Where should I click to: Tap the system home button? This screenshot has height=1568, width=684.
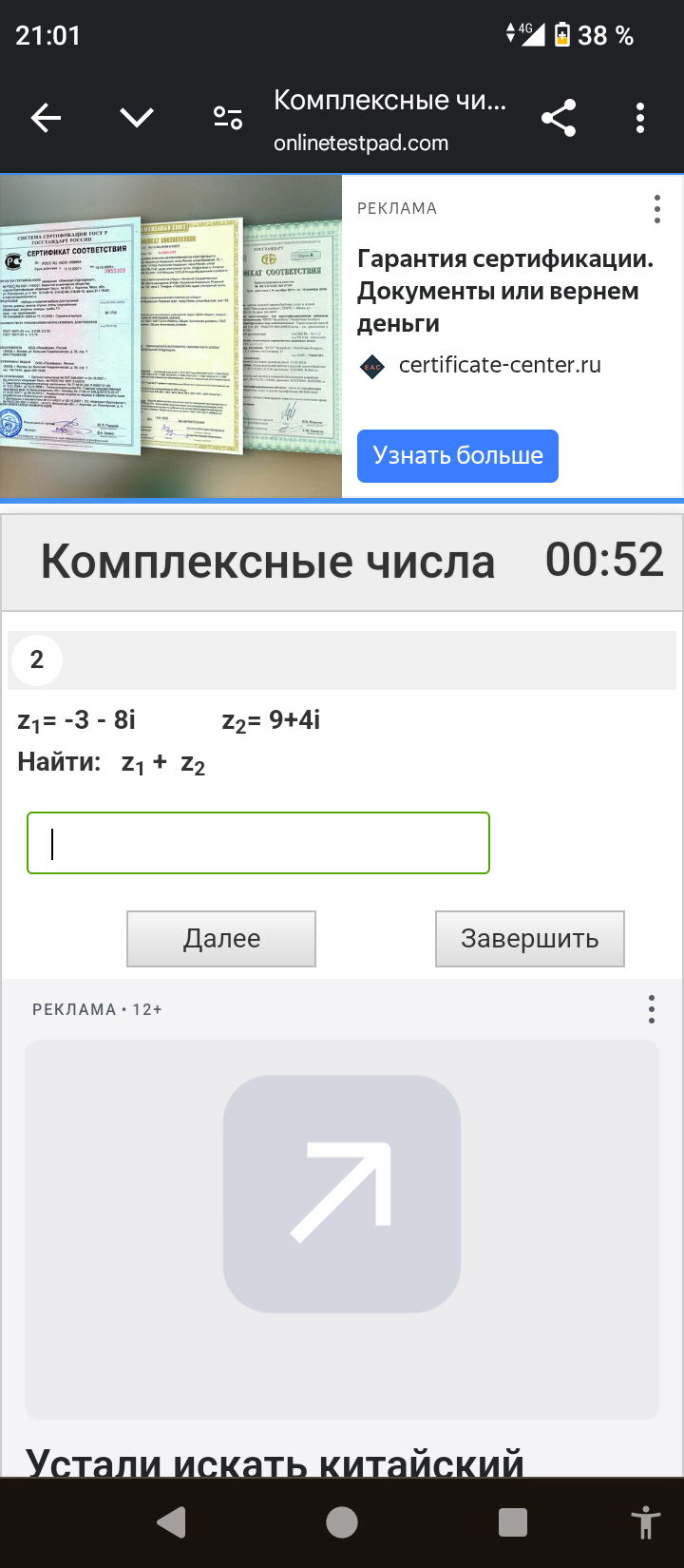coord(342,1522)
